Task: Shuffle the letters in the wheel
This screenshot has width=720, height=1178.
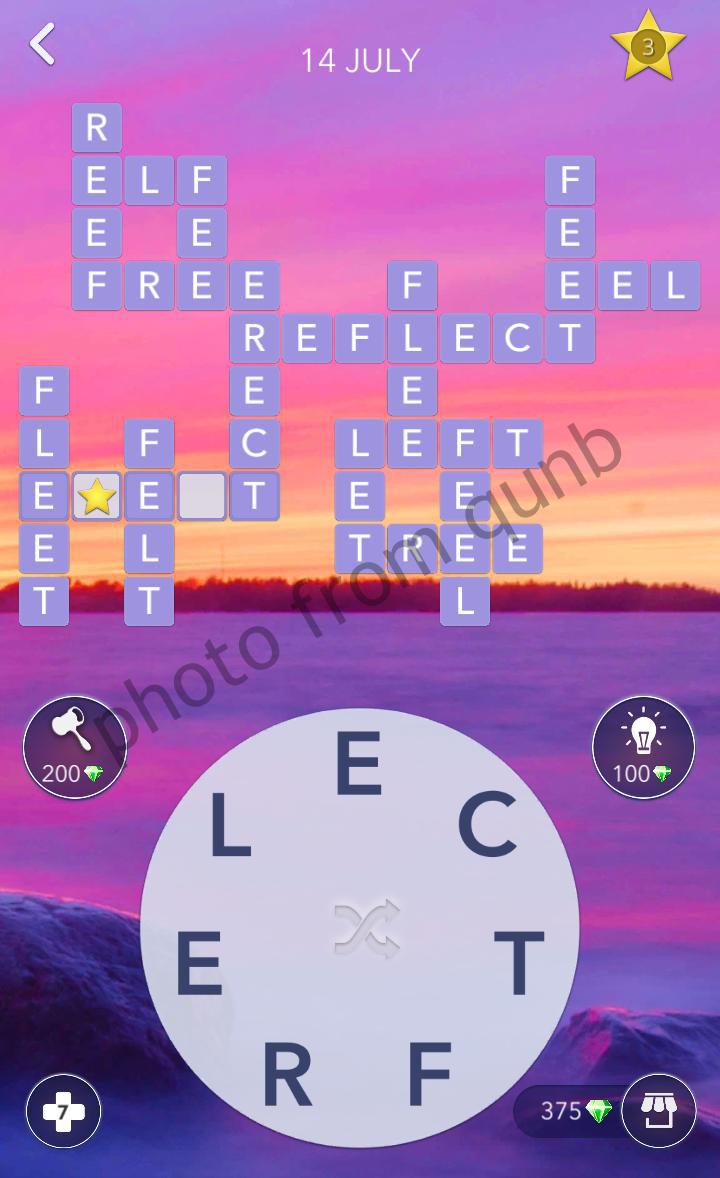Action: coord(366,928)
